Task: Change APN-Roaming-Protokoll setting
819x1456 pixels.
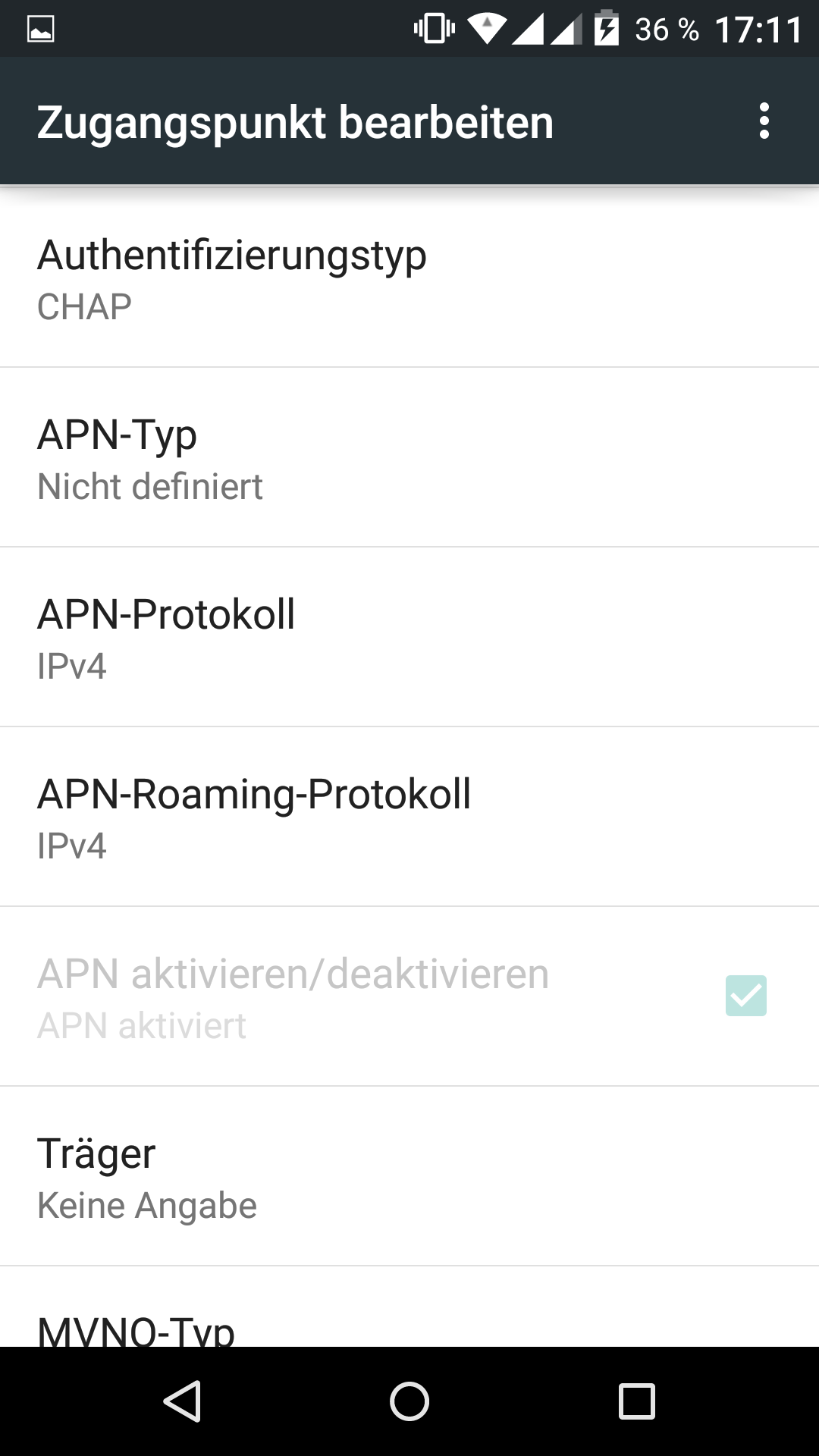Action: tap(409, 817)
